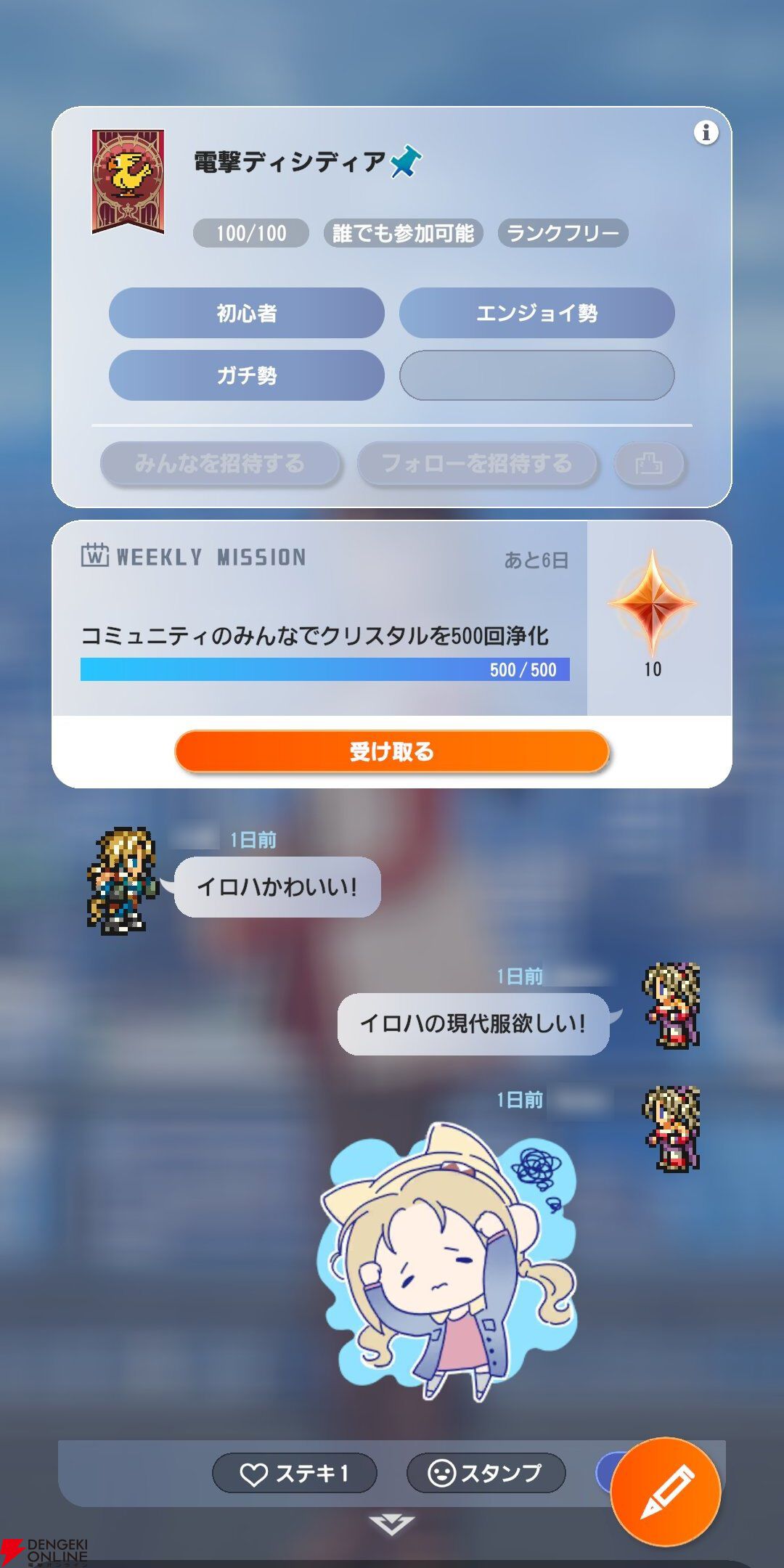Select the ガチ勢 tag
This screenshot has width=784, height=1568.
click(246, 375)
